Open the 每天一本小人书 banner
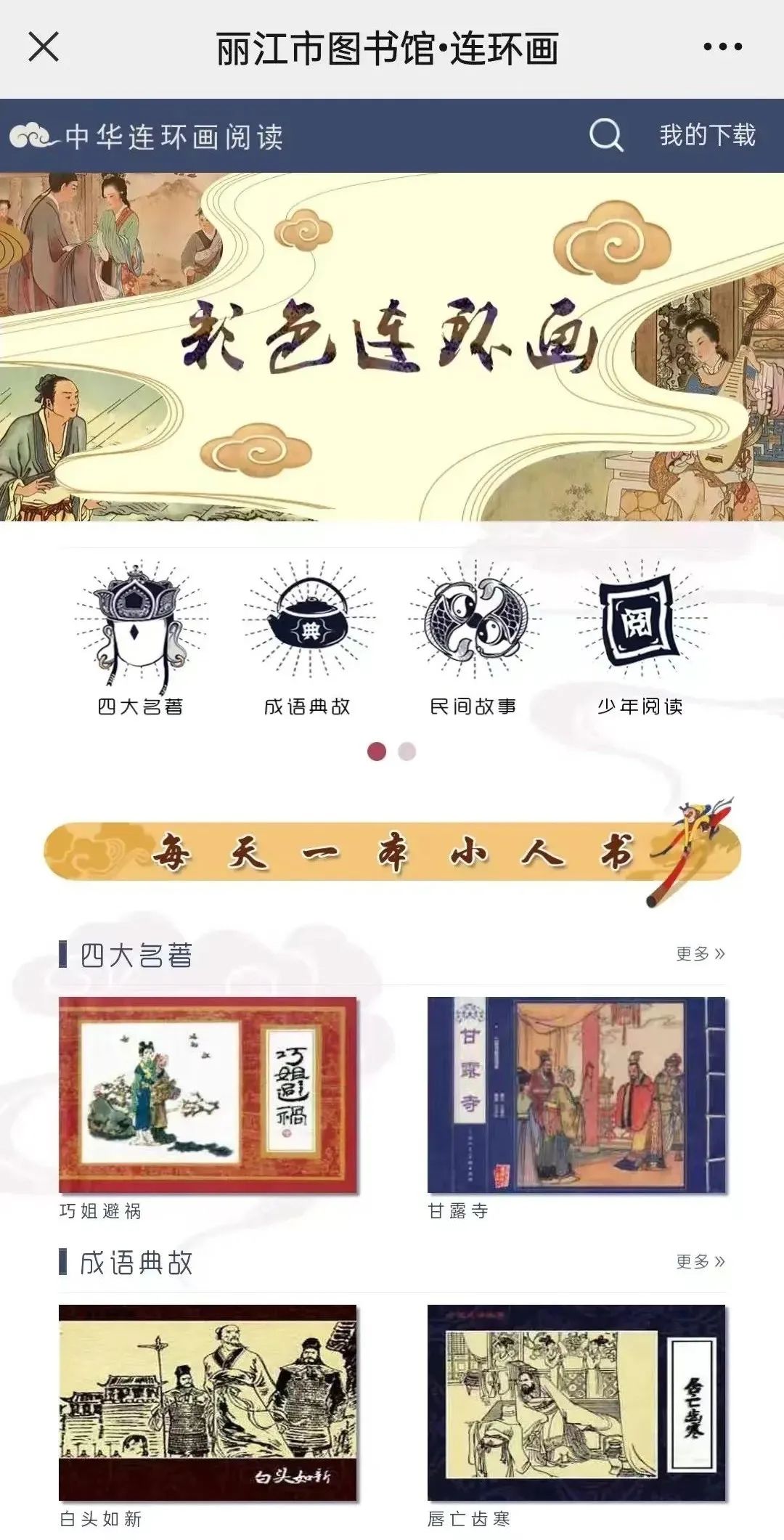Viewport: 784px width, 1540px height. [x=392, y=852]
